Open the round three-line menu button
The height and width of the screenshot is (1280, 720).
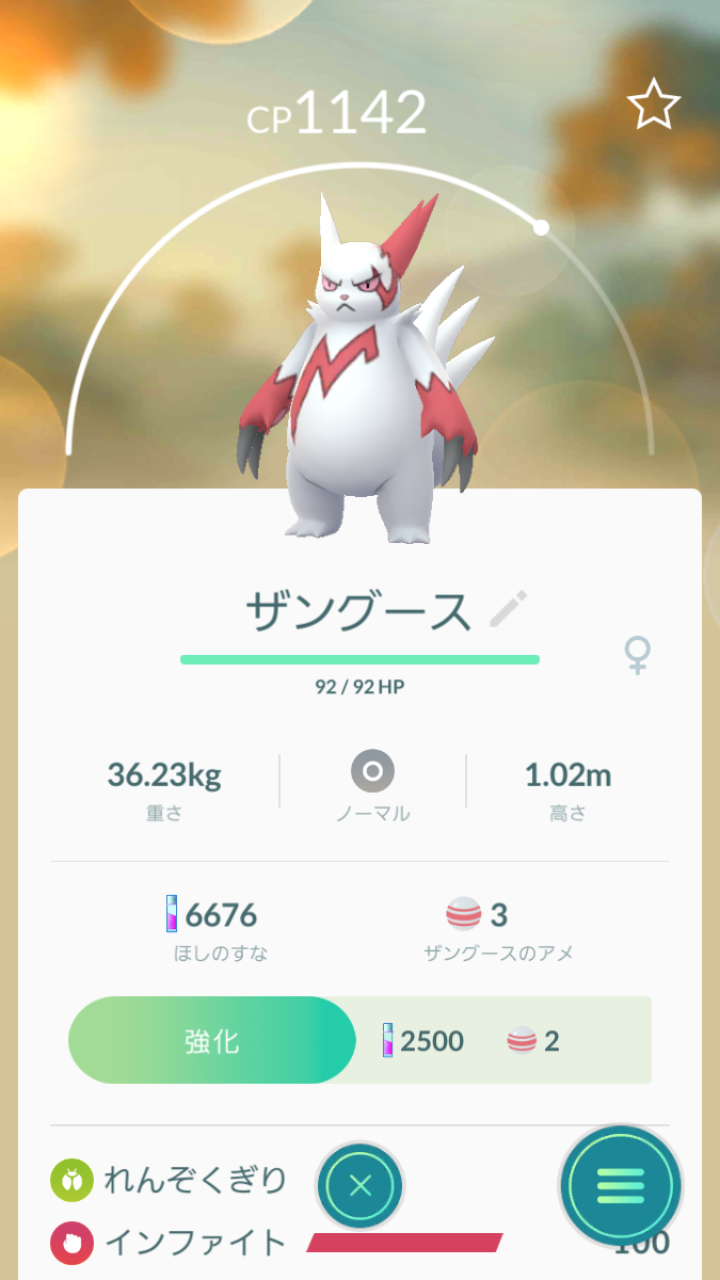click(x=620, y=1186)
